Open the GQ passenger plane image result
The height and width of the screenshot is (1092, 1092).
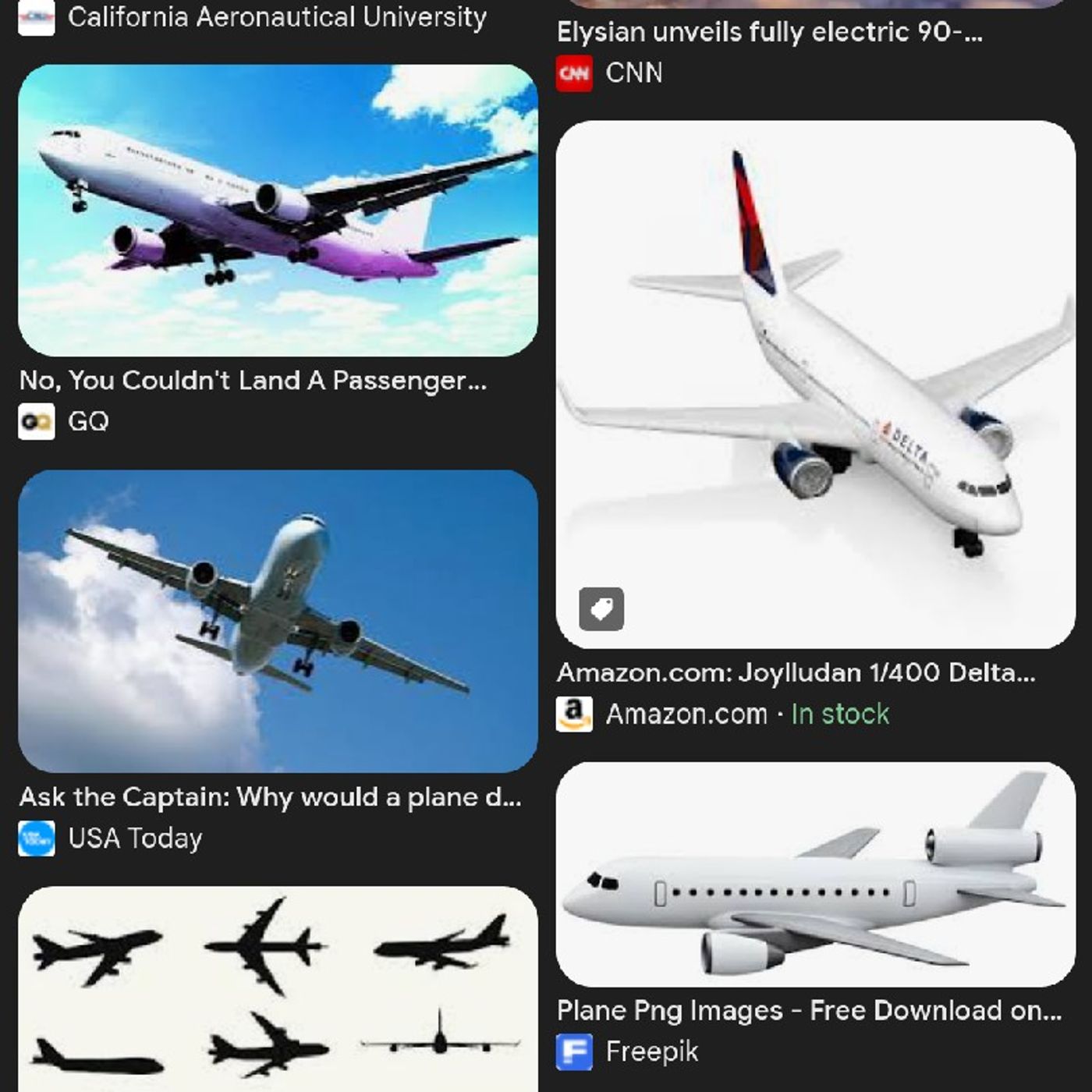point(278,211)
